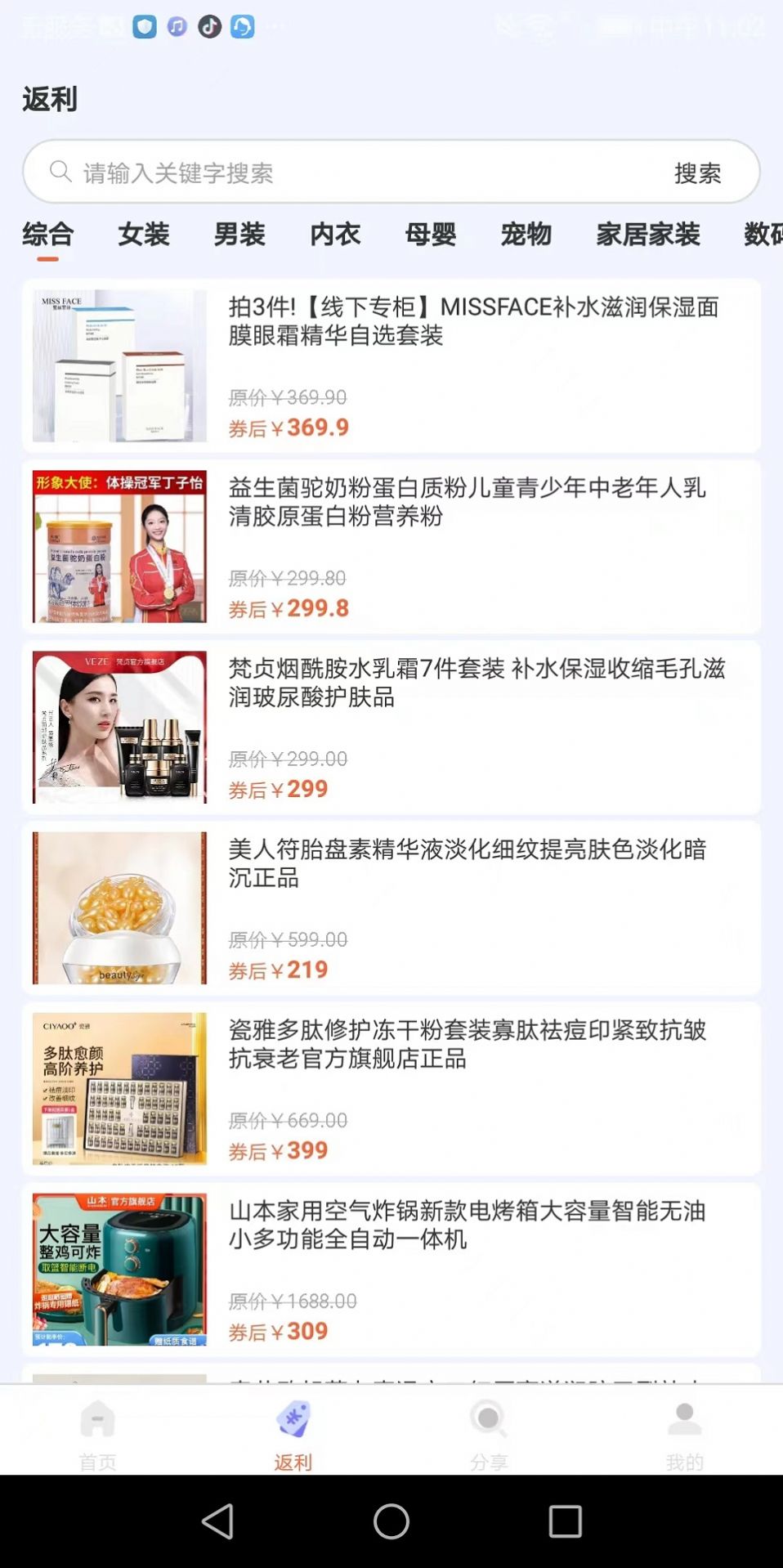Viewport: 783px width, 1568px height.
Task: Open the music player icon in status bar
Action: (177, 27)
